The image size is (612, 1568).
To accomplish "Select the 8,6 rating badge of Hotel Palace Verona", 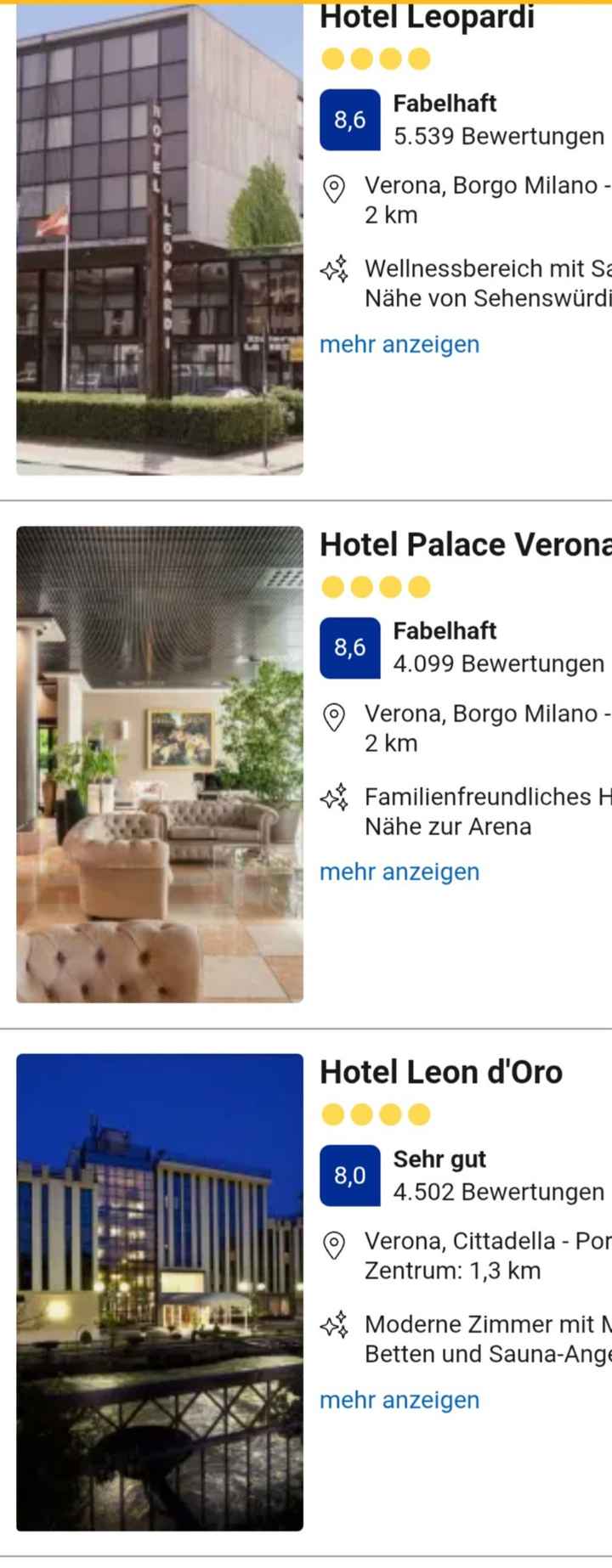I will click(348, 647).
